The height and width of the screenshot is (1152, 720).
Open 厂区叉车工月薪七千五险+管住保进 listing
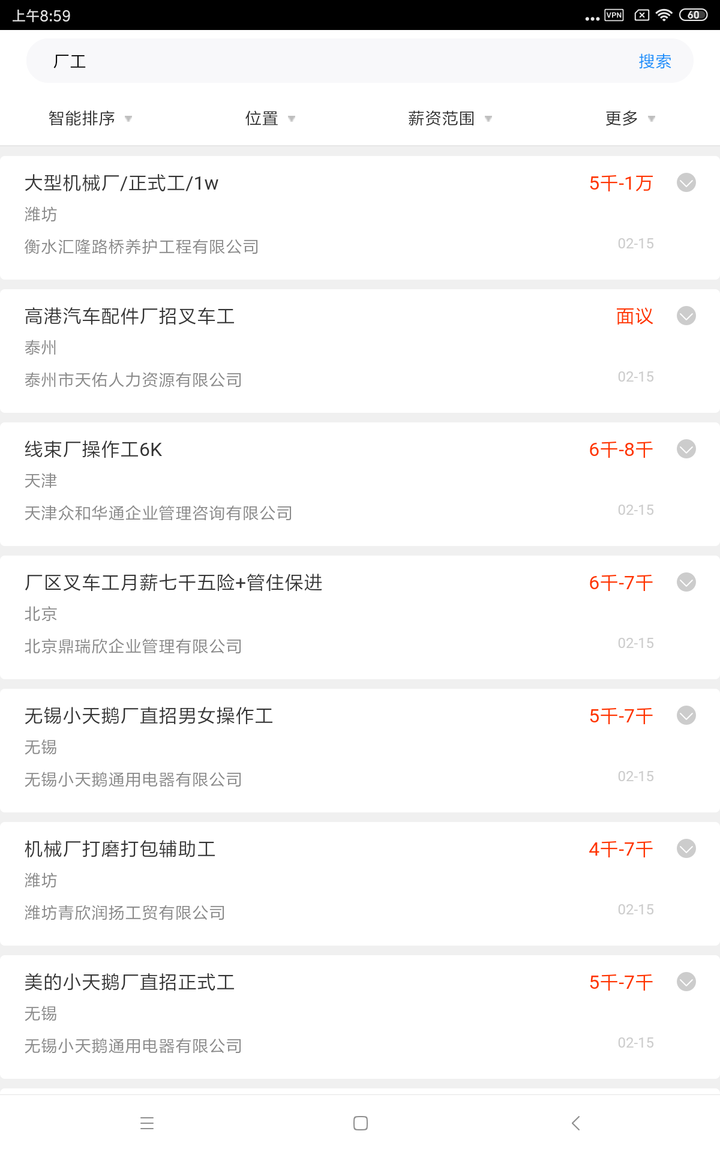pyautogui.click(x=360, y=617)
